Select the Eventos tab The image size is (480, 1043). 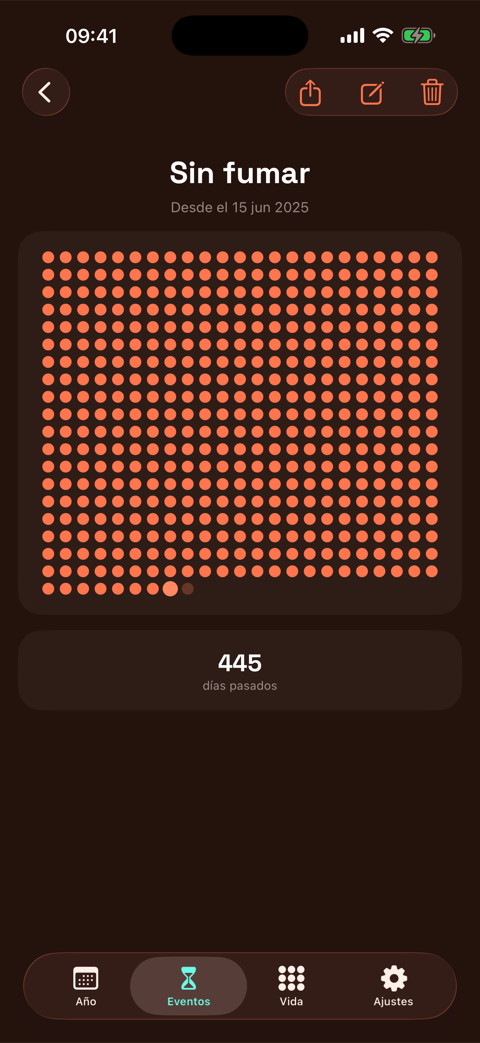(x=189, y=986)
